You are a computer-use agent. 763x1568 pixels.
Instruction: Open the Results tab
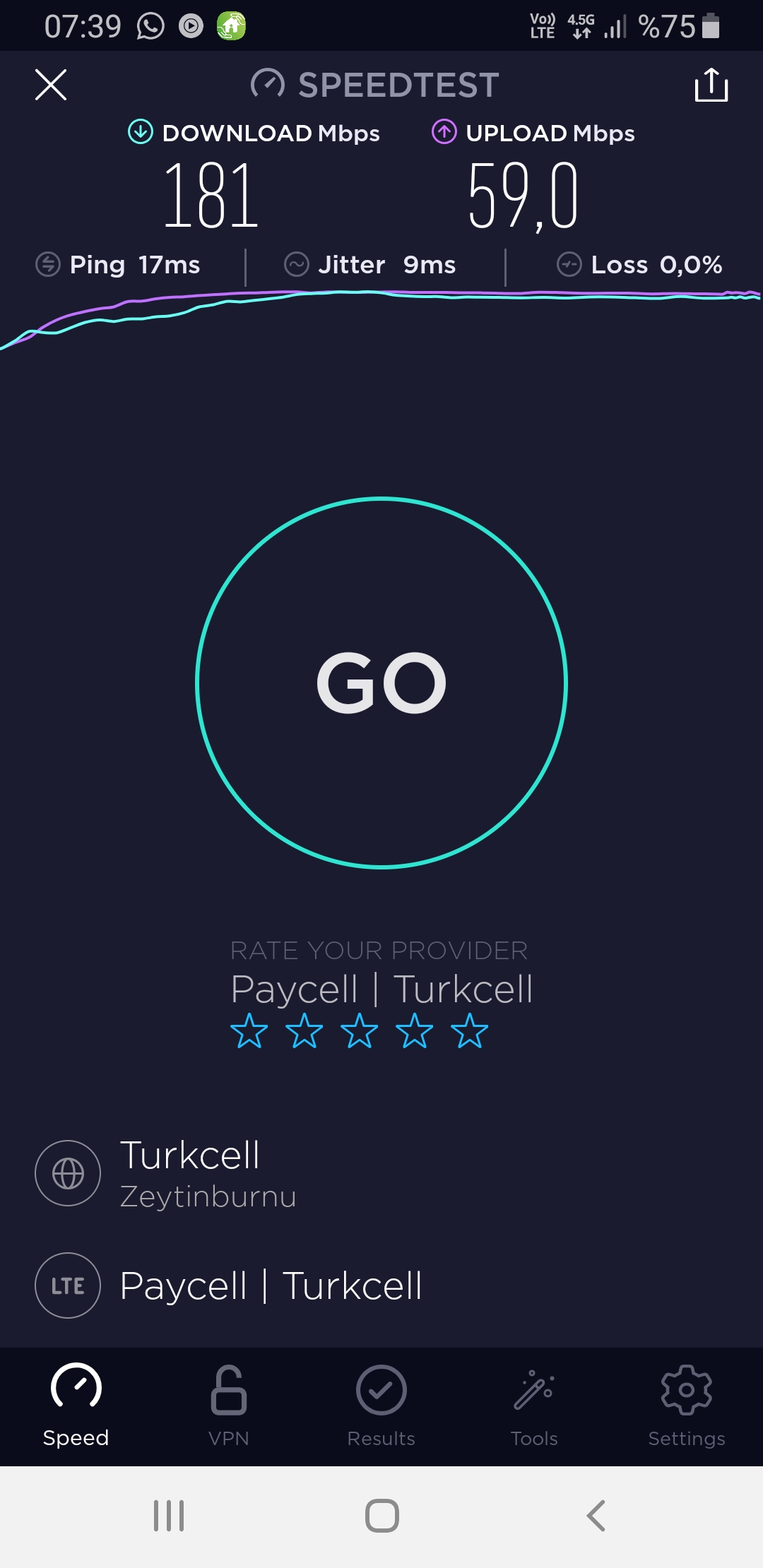coord(381,1406)
